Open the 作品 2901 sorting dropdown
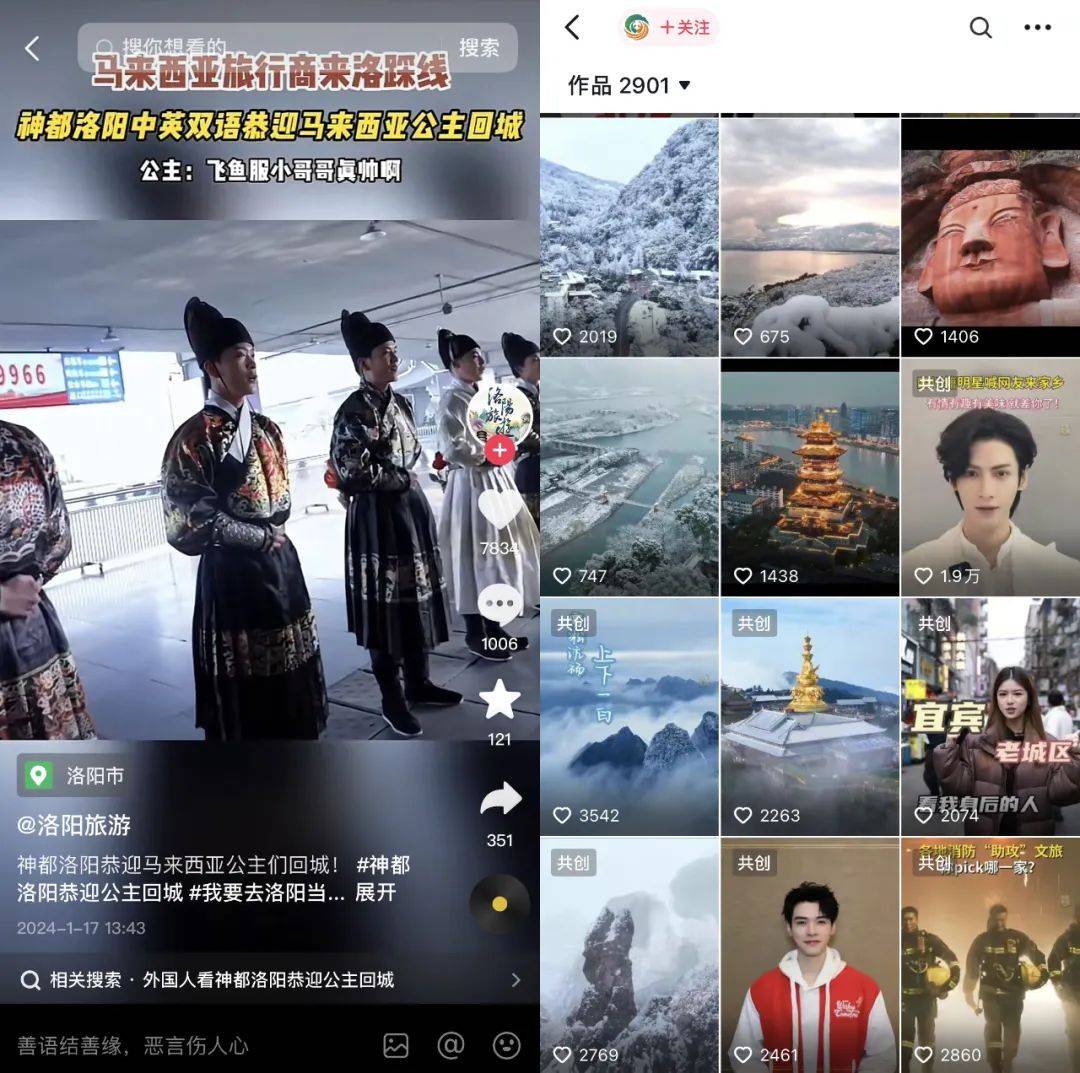Image resolution: width=1080 pixels, height=1073 pixels. click(630, 86)
